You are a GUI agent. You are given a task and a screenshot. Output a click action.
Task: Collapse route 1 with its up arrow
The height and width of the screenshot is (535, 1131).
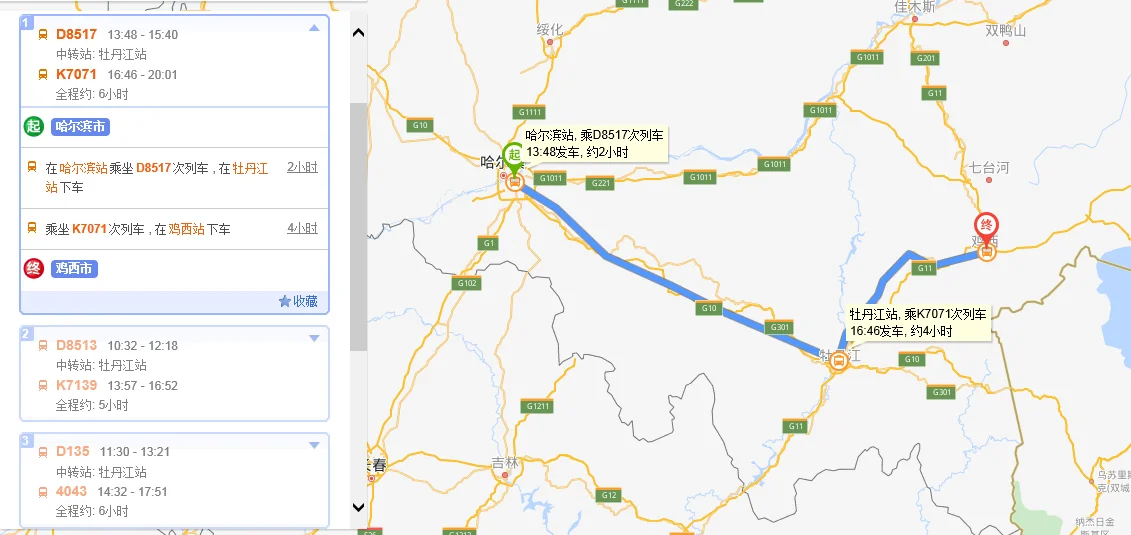click(314, 27)
